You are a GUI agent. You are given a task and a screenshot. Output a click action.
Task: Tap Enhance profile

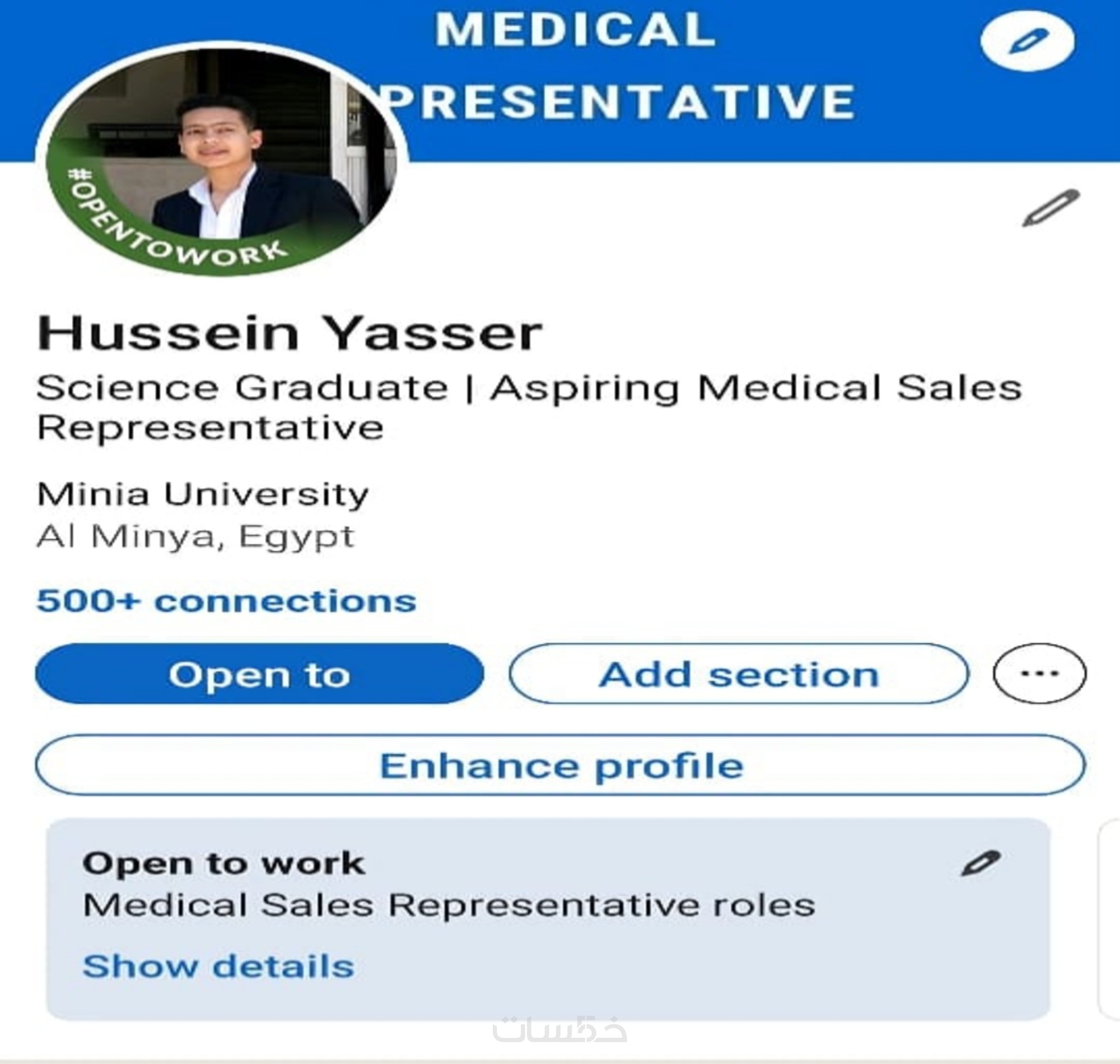point(561,765)
